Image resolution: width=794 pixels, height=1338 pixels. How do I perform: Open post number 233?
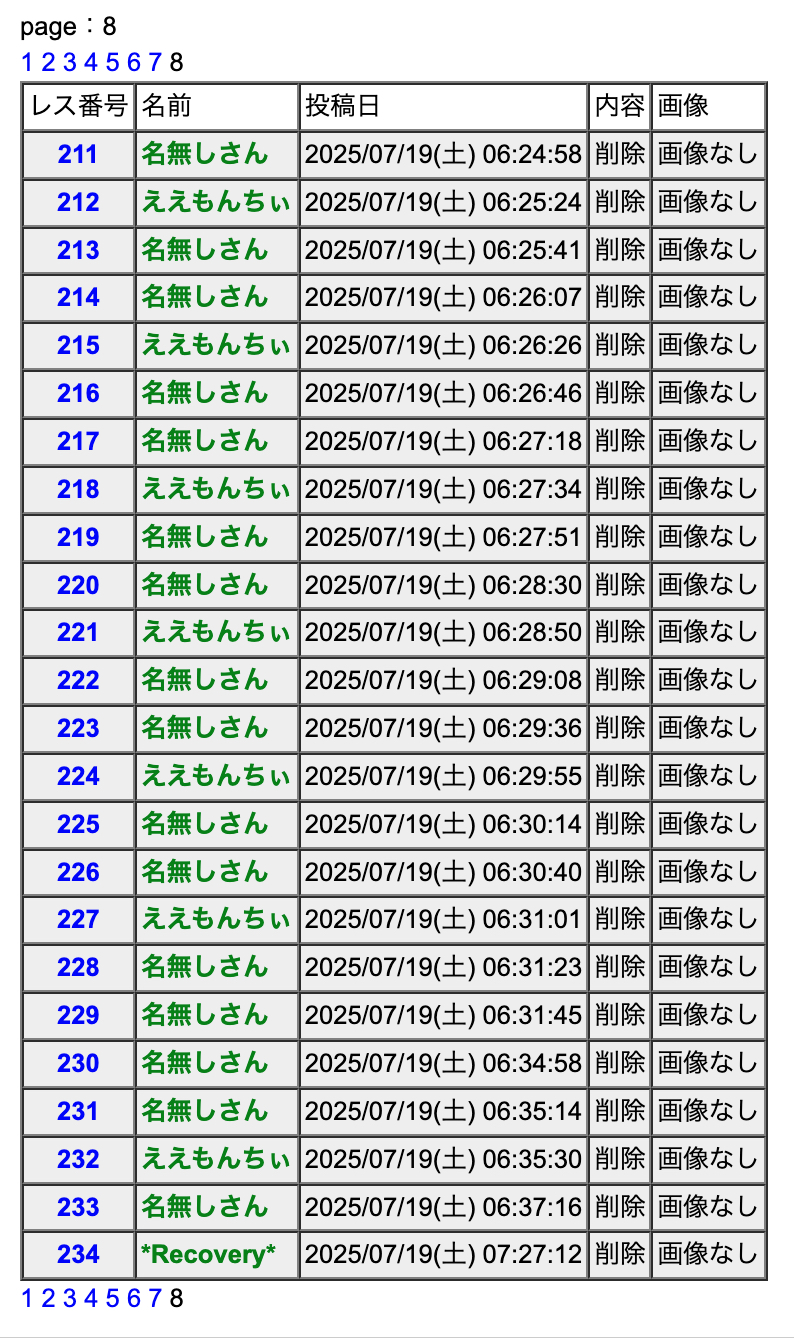tap(78, 1207)
